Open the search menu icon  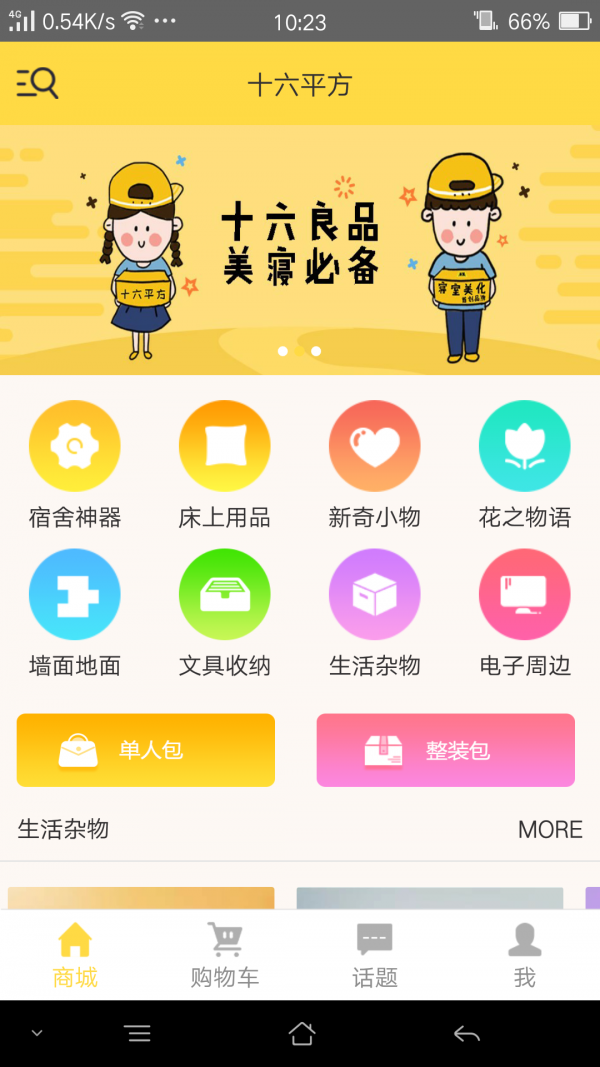pyautogui.click(x=38, y=83)
